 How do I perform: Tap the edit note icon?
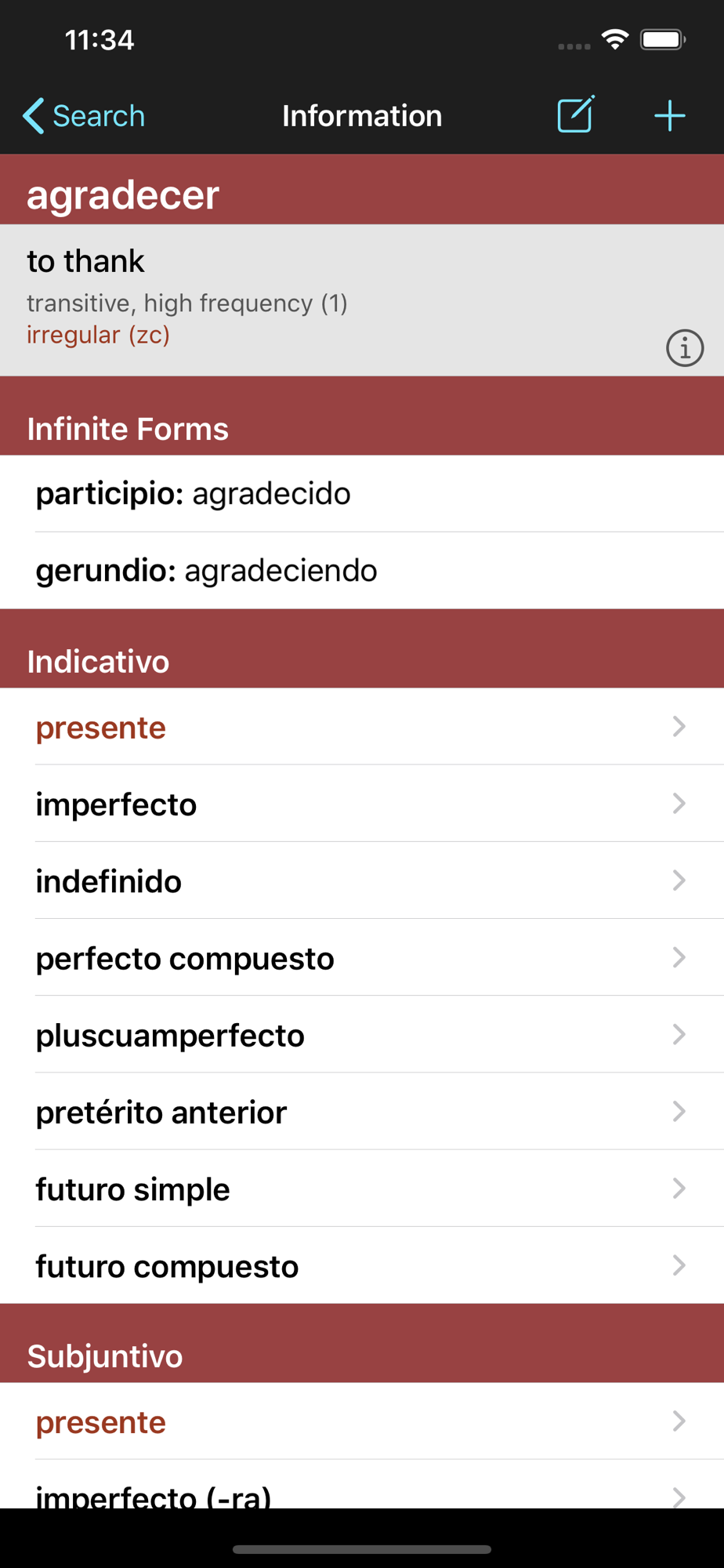(576, 115)
